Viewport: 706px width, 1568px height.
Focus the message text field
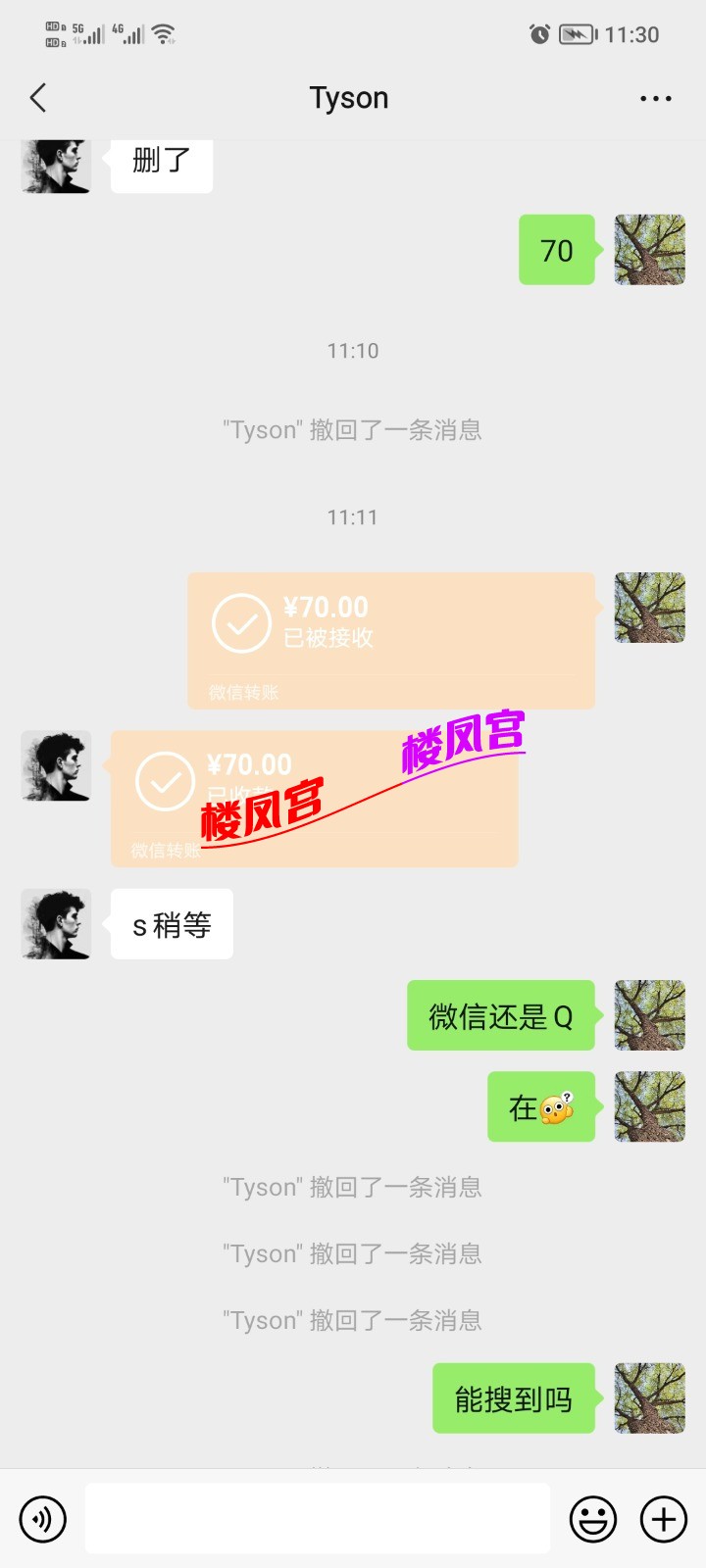point(317,1518)
